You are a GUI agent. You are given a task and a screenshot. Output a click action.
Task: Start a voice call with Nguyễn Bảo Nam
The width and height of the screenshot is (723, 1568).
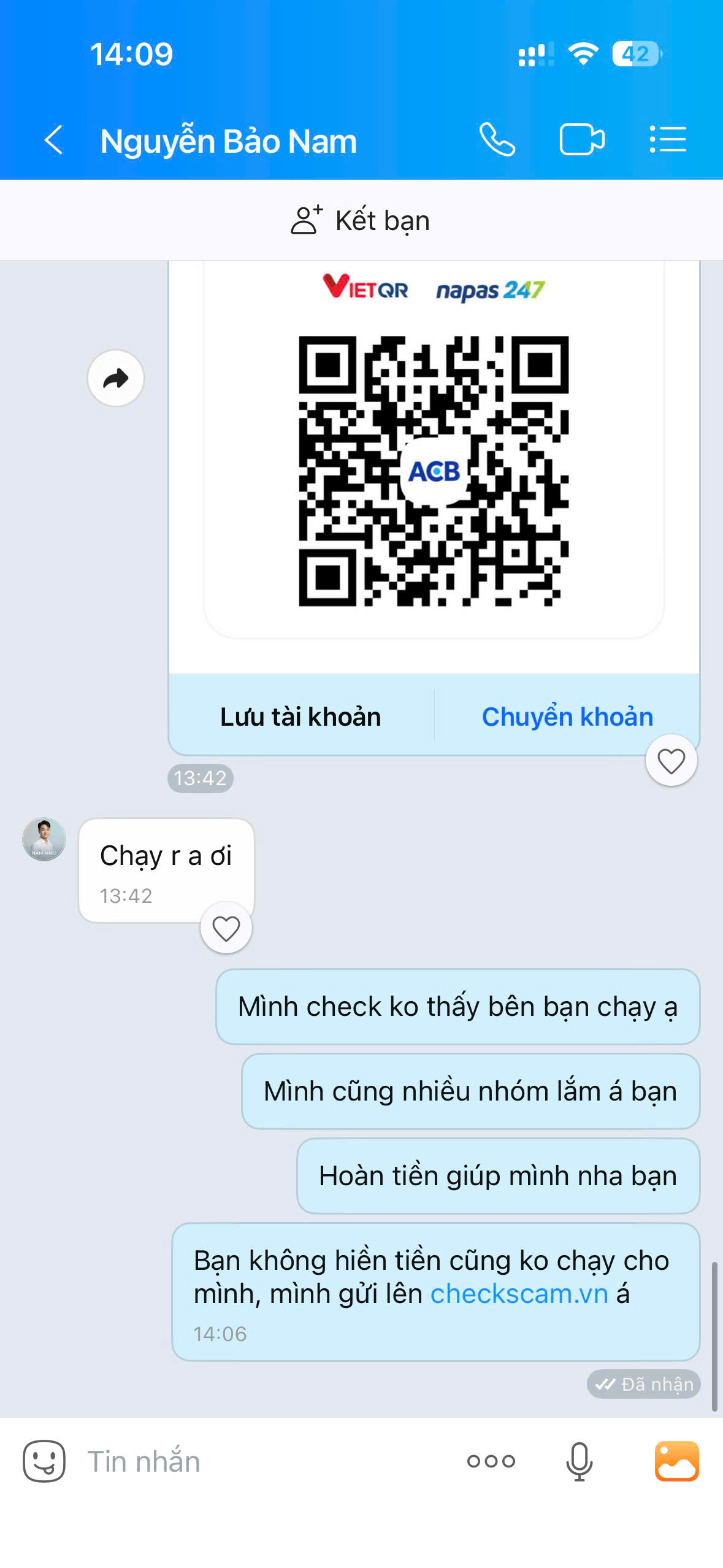coord(497,140)
